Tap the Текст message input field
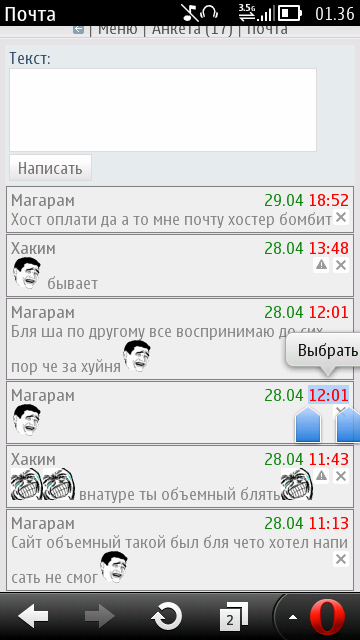The height and width of the screenshot is (640, 360). (x=163, y=110)
